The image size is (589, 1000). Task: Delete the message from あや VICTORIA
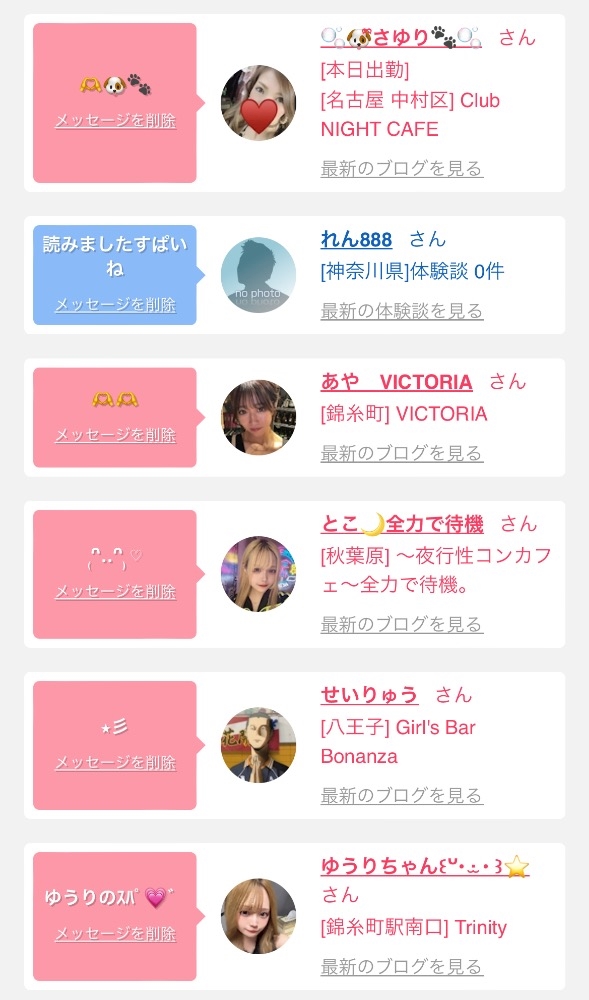coord(115,435)
